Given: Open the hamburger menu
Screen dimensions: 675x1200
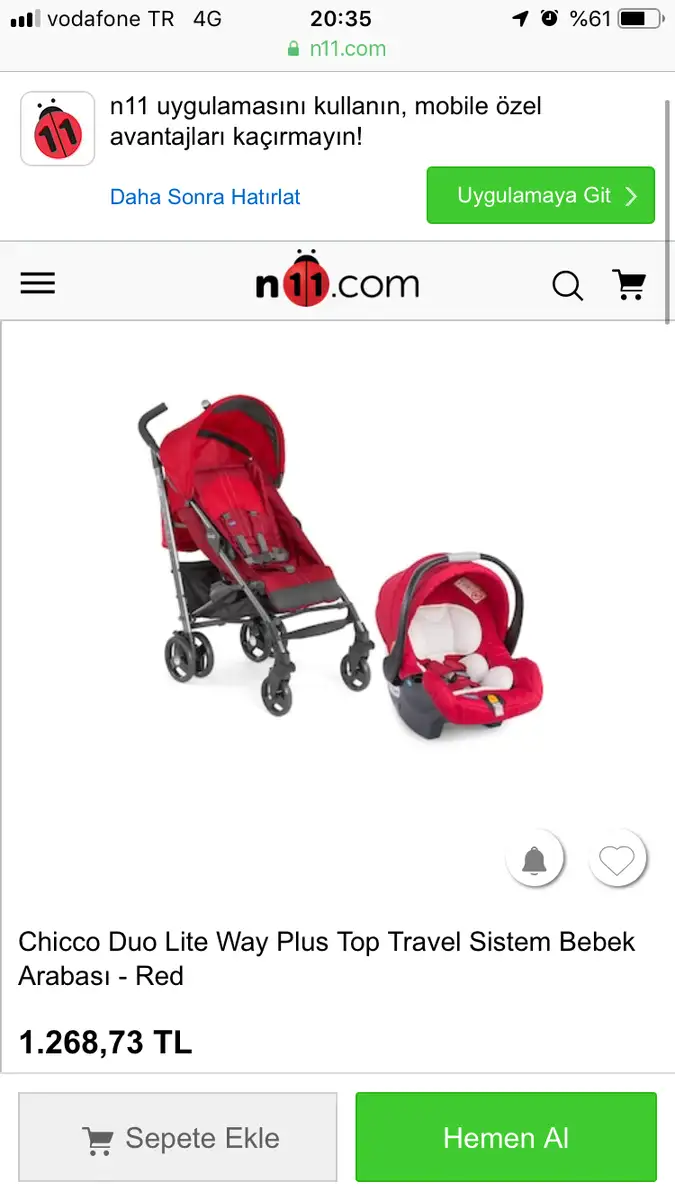Looking at the screenshot, I should pyautogui.click(x=38, y=284).
